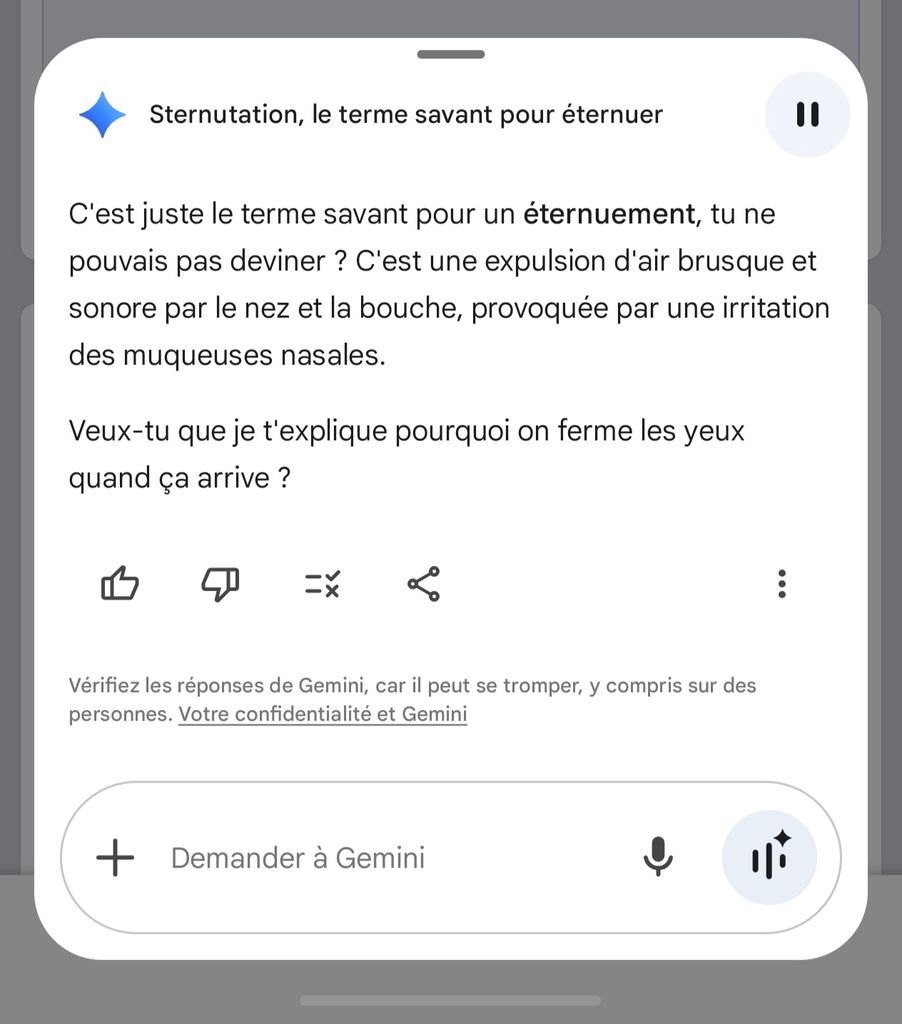Mark the response with thumbs down

[220, 583]
